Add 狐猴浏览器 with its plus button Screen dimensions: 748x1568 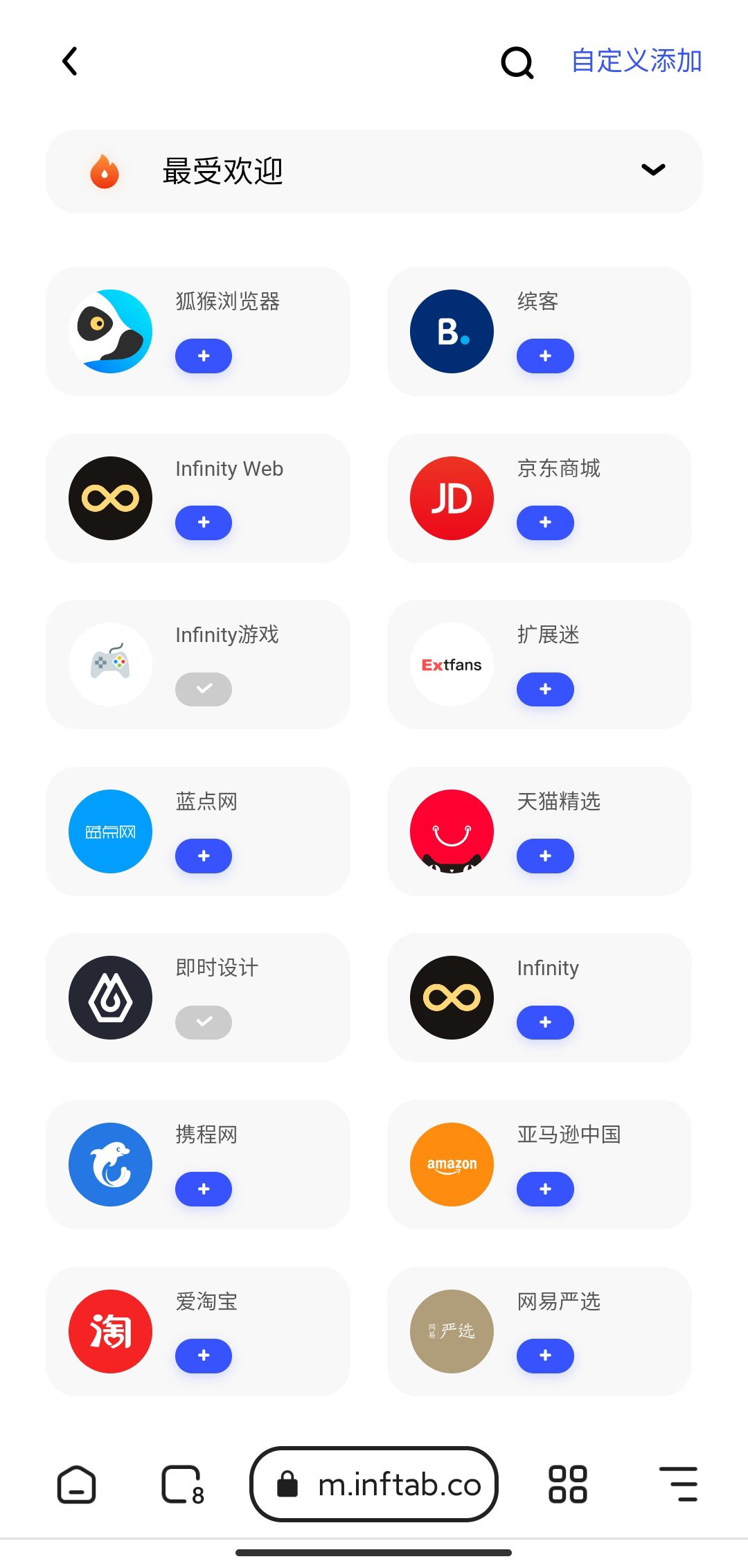click(x=204, y=356)
